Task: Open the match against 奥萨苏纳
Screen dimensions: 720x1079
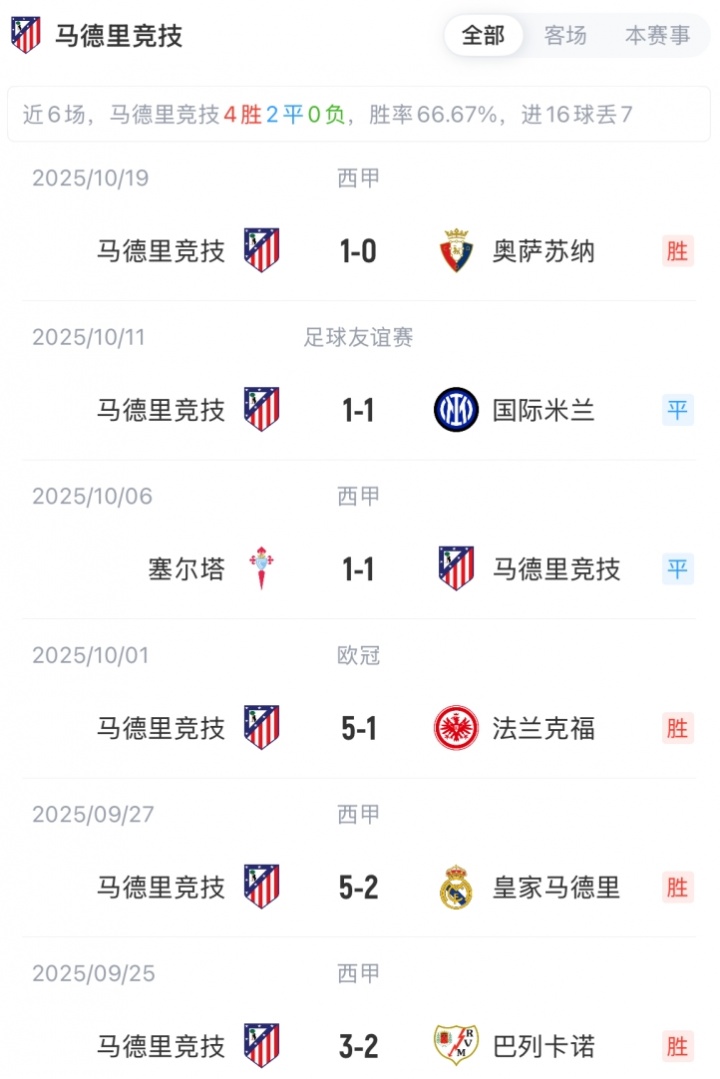Action: click(359, 251)
